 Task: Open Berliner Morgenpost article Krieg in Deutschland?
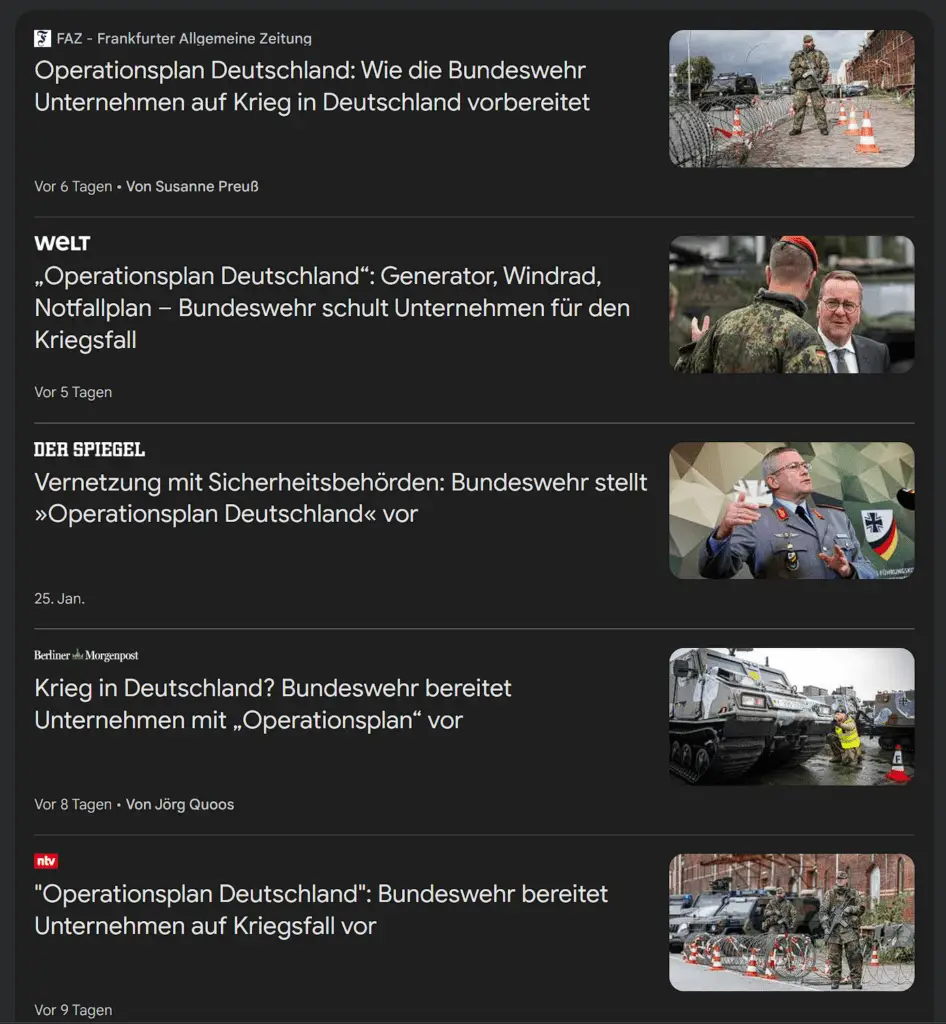pos(272,703)
